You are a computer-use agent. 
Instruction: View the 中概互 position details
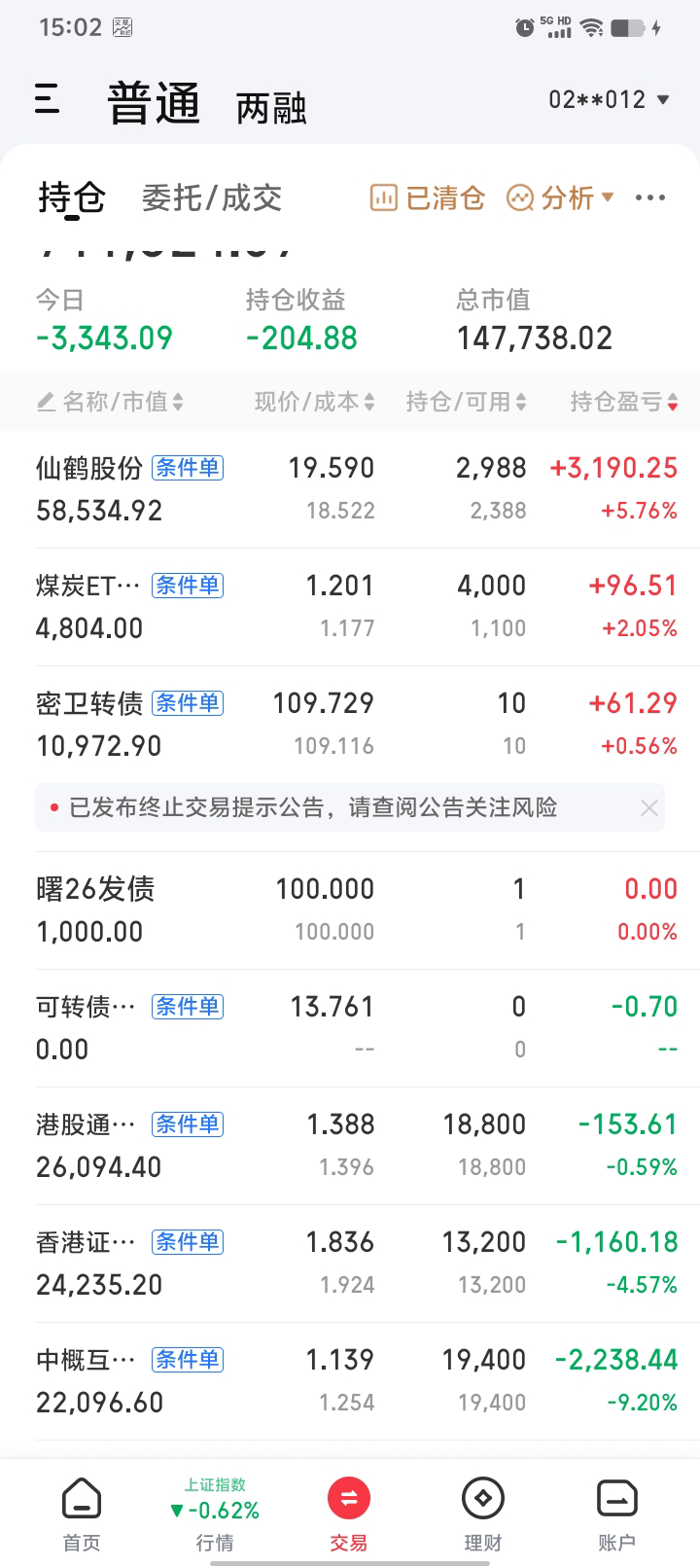pyautogui.click(x=350, y=1381)
